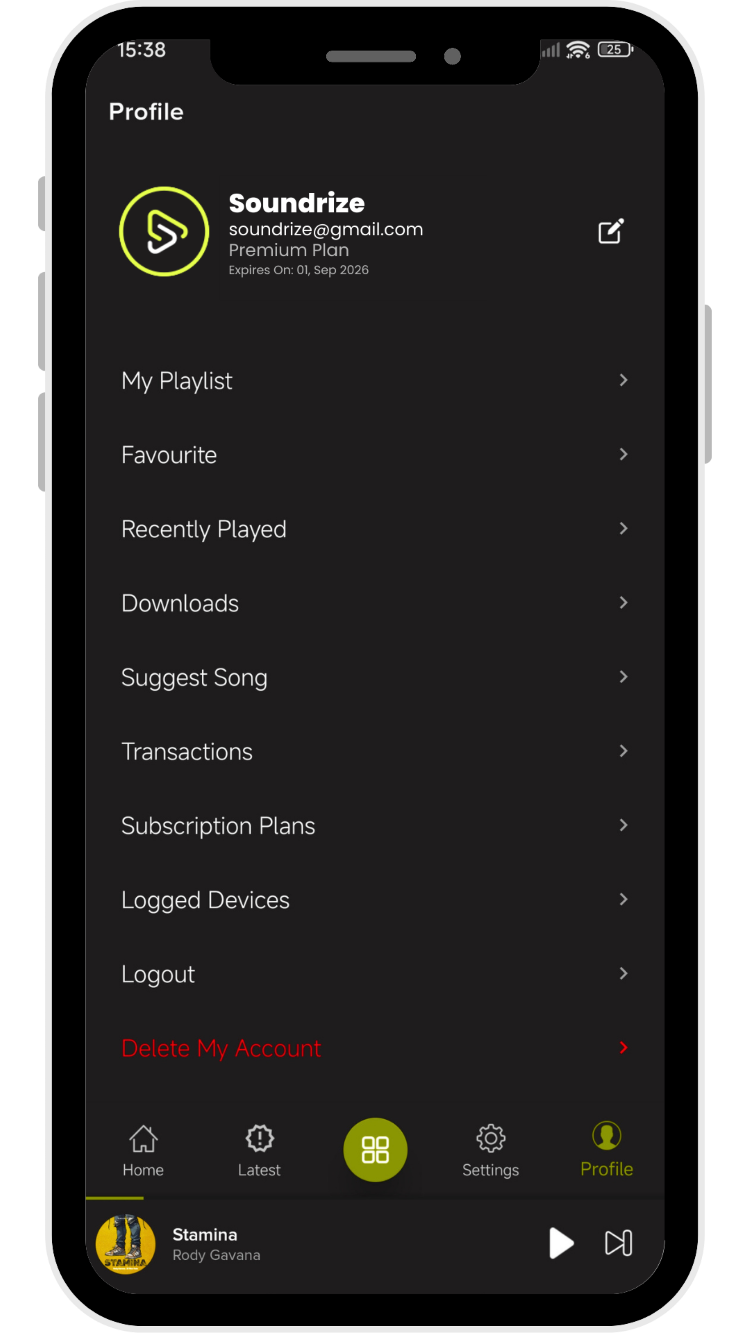Select Logout

click(x=374, y=974)
